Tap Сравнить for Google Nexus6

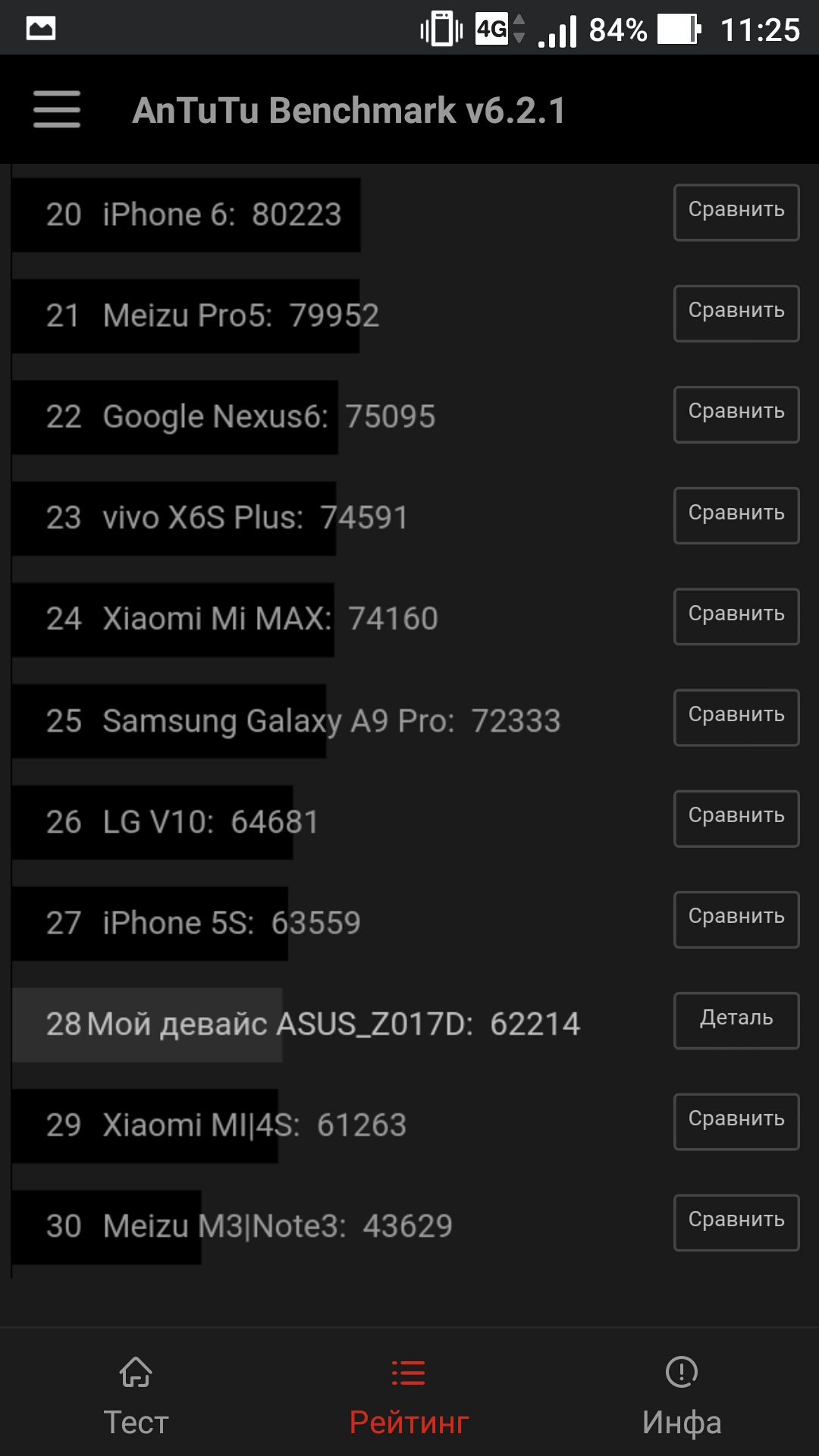pos(736,415)
